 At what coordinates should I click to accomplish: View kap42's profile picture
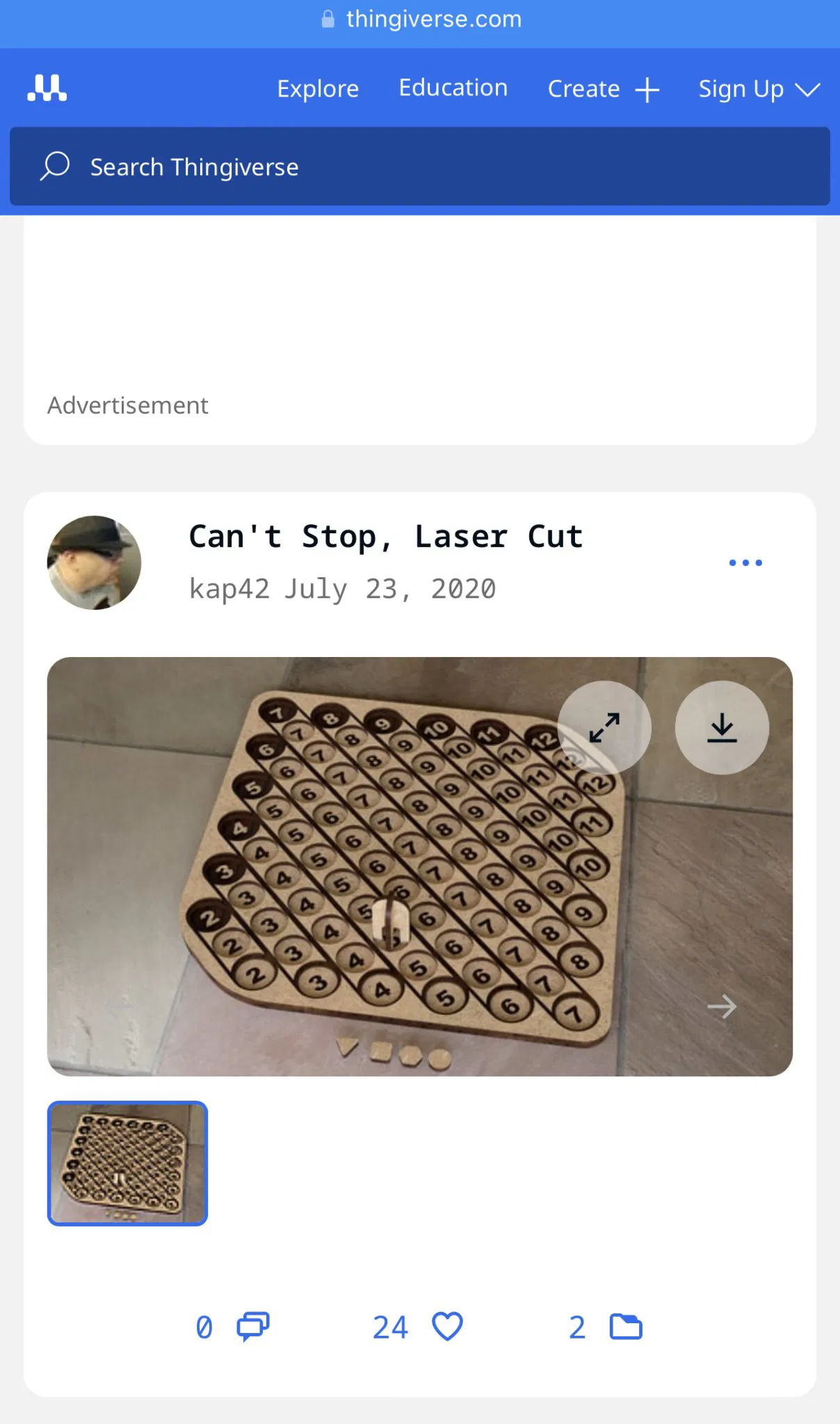point(94,563)
